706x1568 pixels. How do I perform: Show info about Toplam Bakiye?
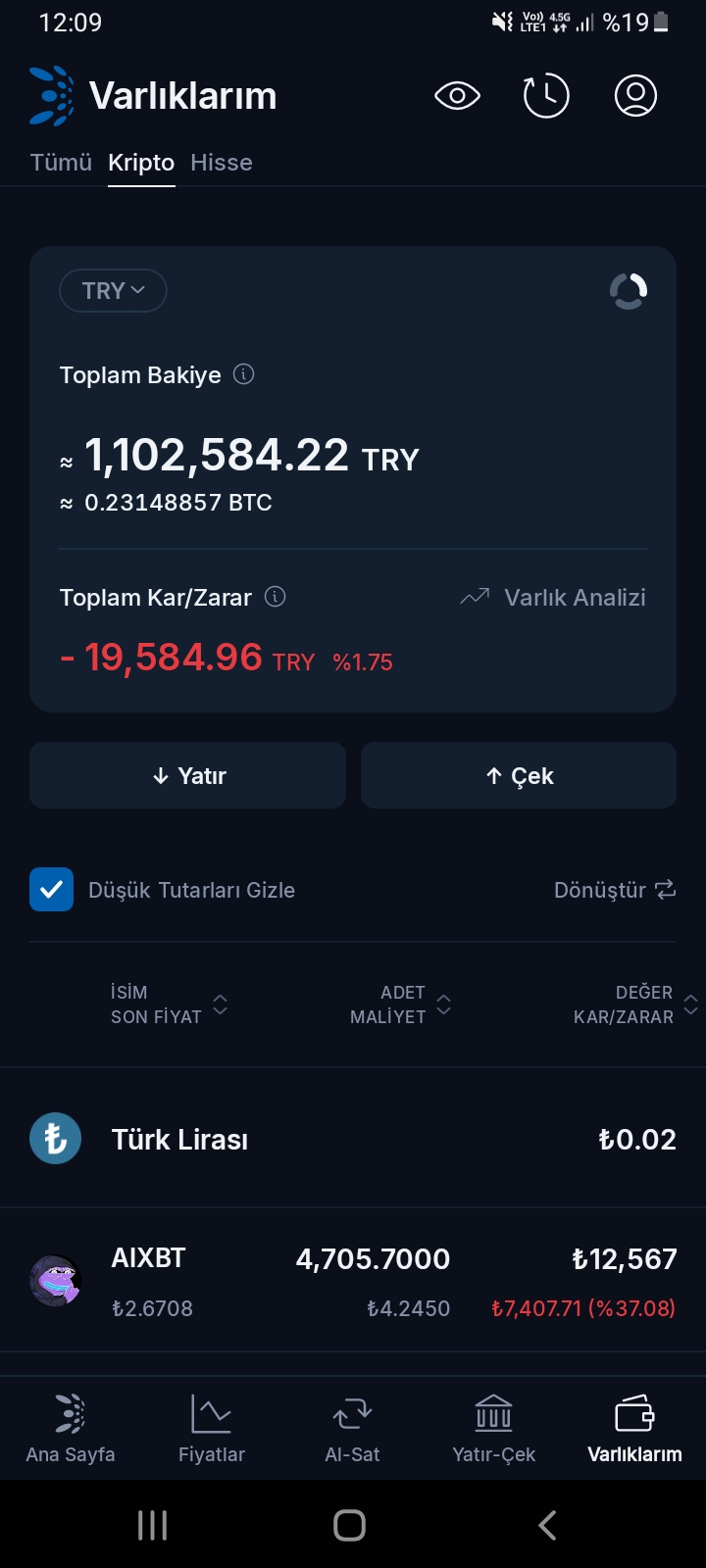[244, 374]
